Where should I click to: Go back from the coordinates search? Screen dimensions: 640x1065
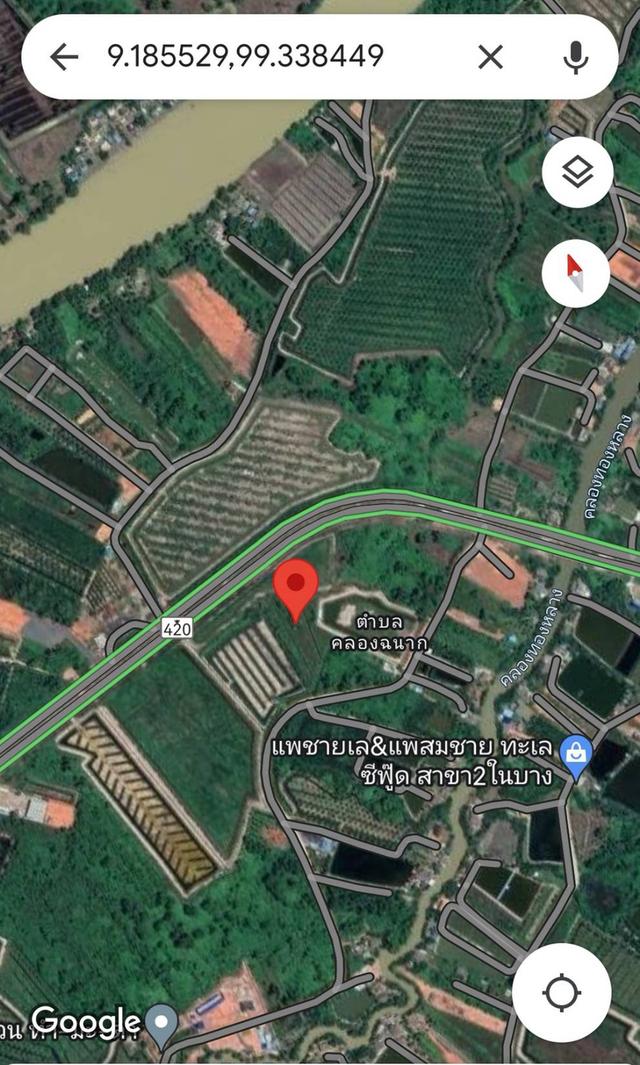click(64, 57)
